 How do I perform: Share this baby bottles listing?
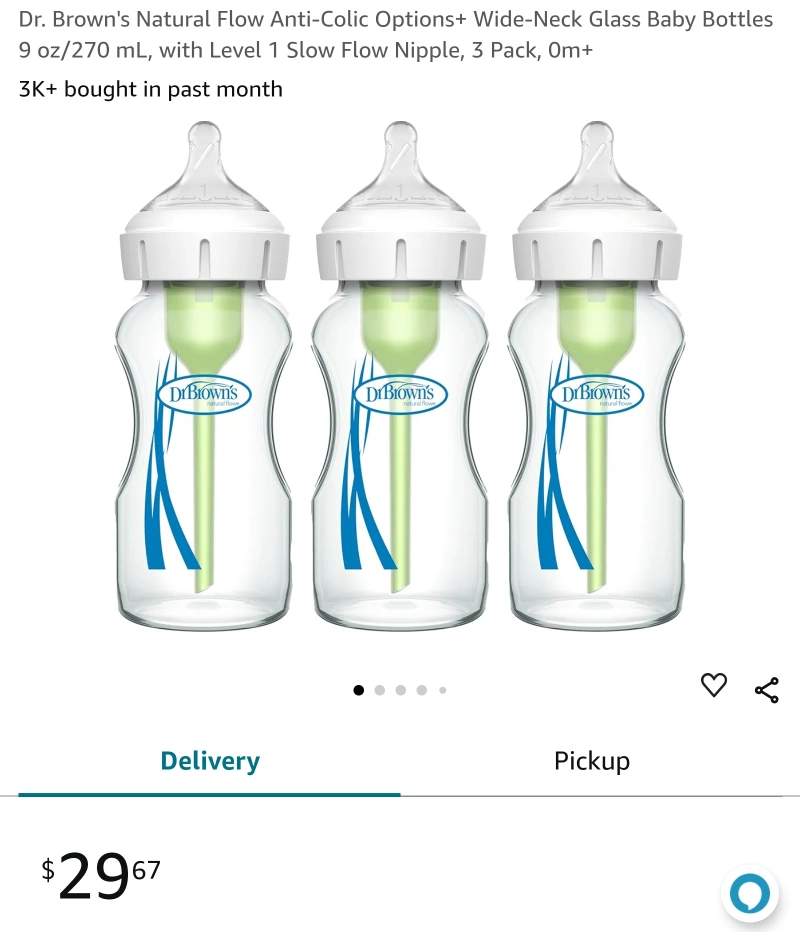click(767, 690)
